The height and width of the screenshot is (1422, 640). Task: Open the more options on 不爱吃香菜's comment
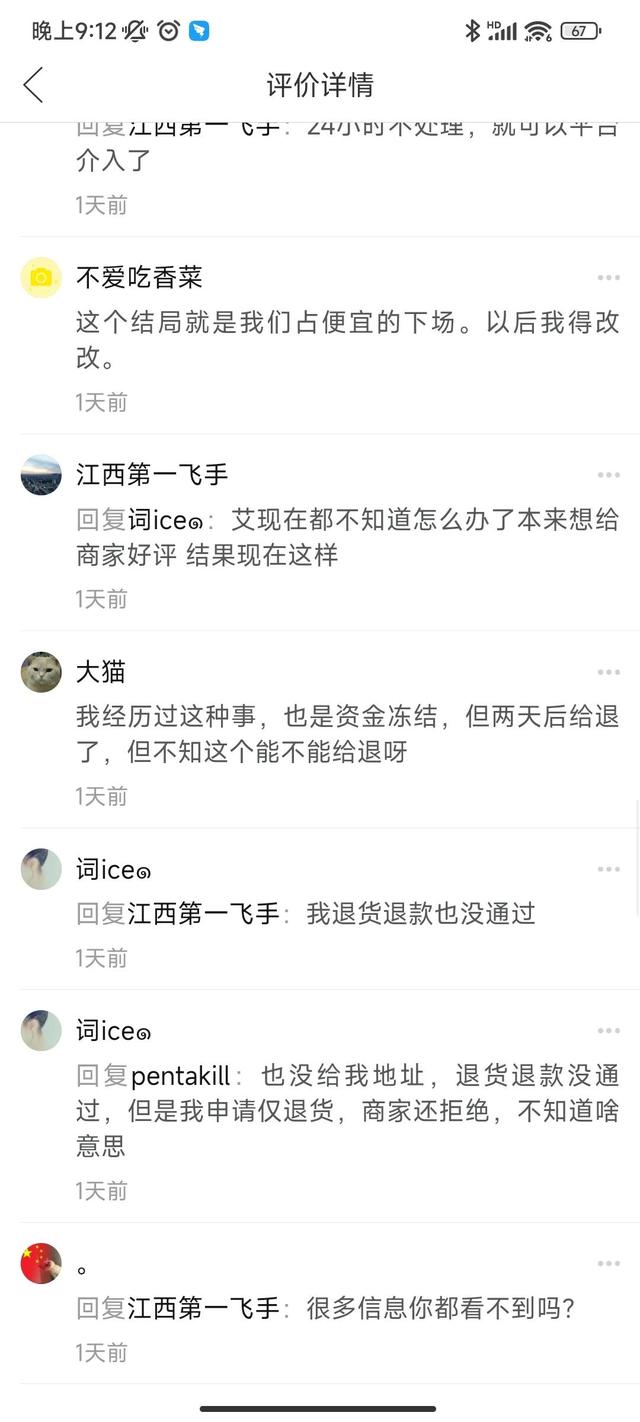click(608, 278)
